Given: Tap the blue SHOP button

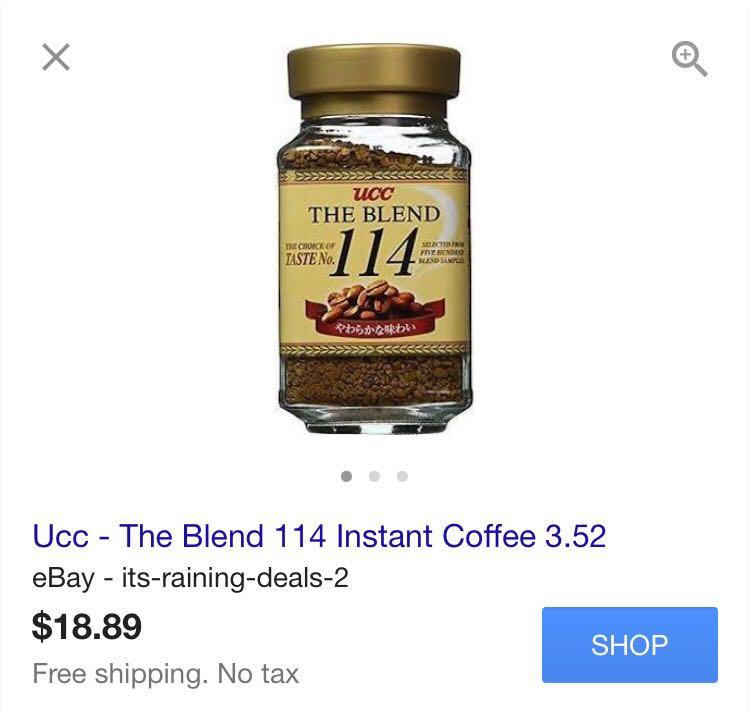Looking at the screenshot, I should 629,645.
